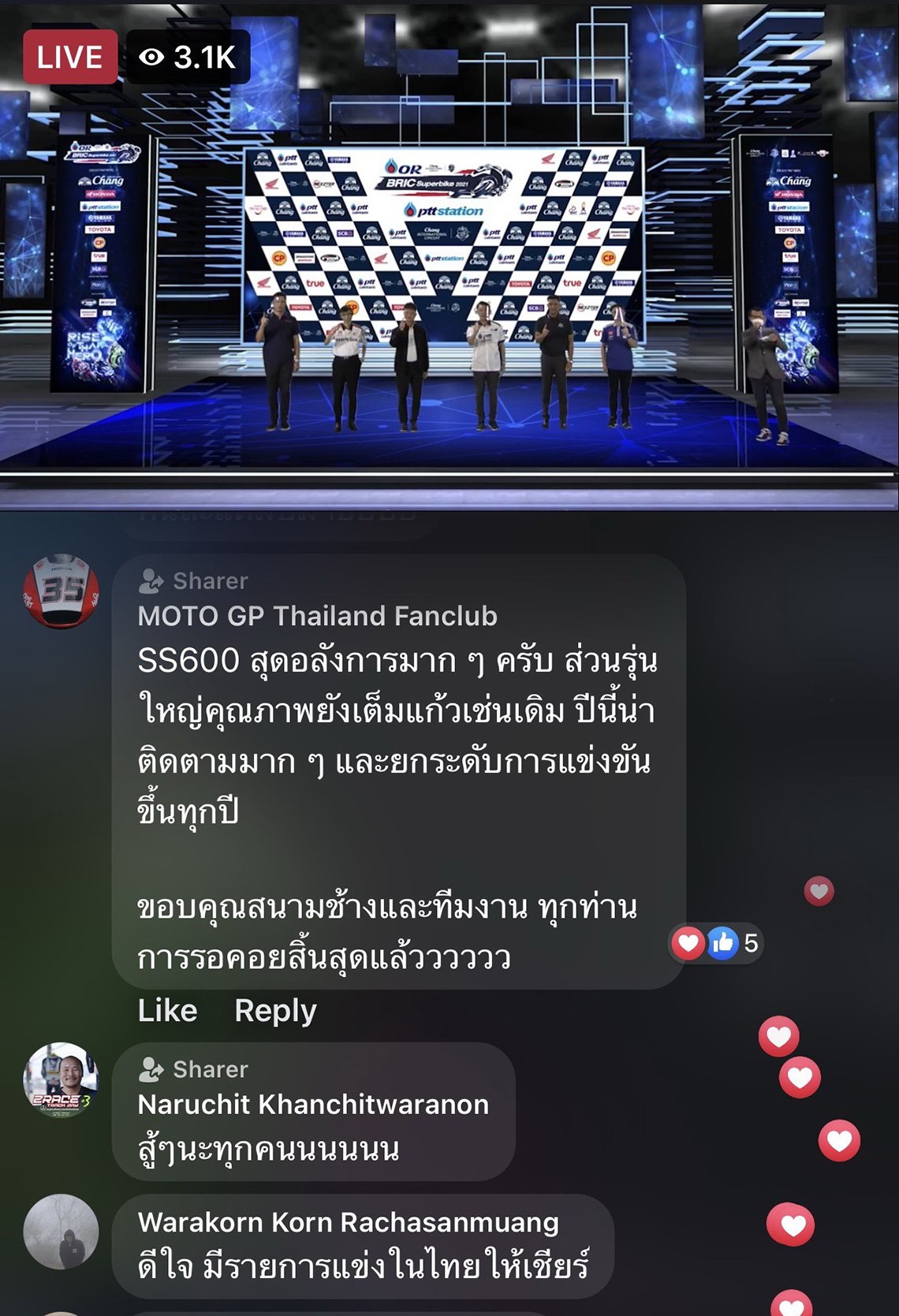899x1316 pixels.
Task: Open MOTO GP Thailand Fanclub's avatar
Action: [x=62, y=591]
